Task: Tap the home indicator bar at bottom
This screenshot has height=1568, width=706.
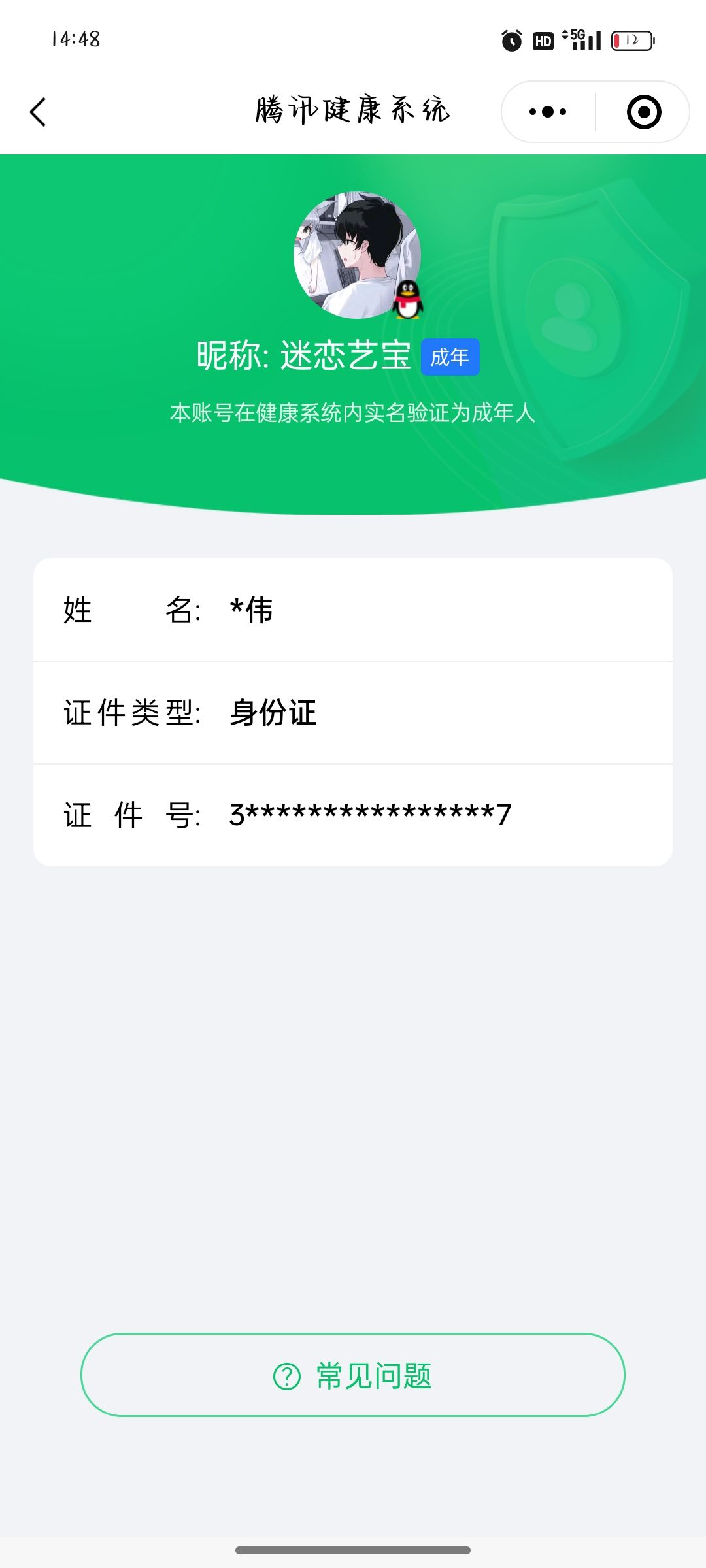Action: (353, 1548)
